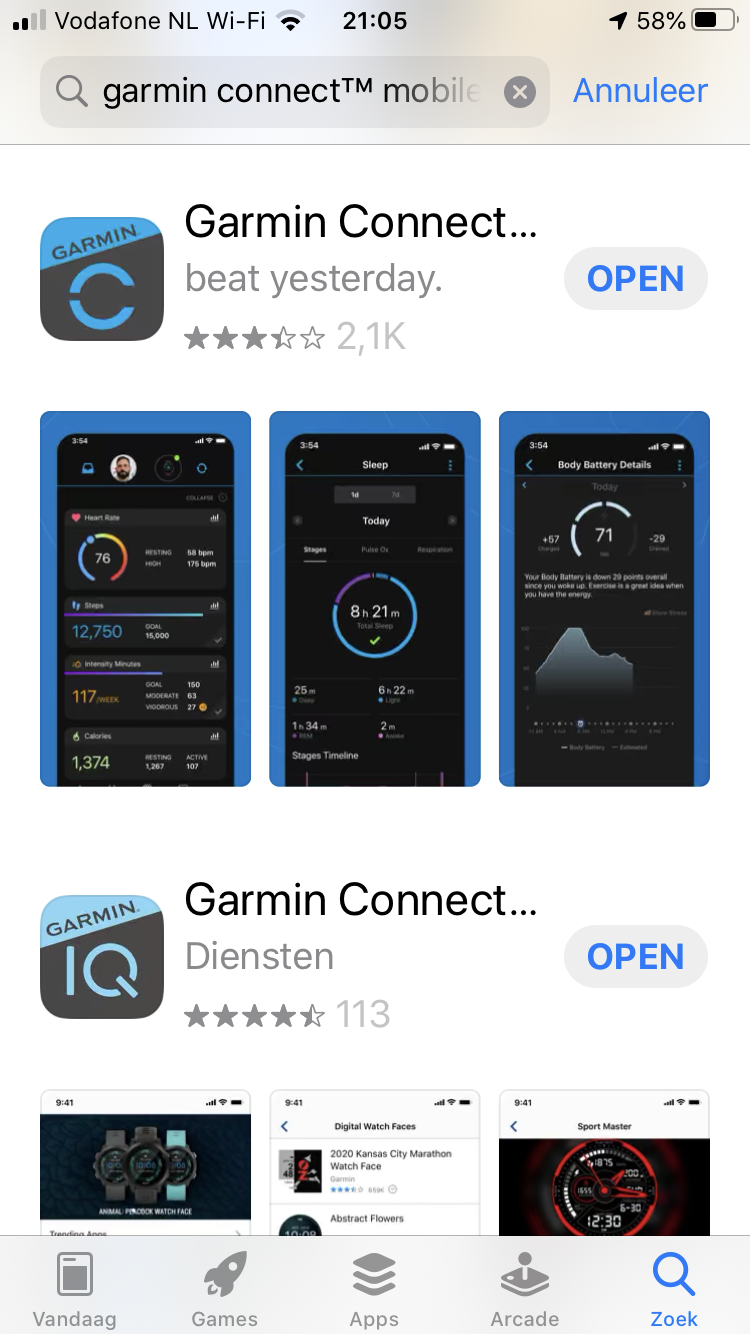The width and height of the screenshot is (750, 1334).
Task: Switch to the Vandaag tab
Action: tap(75, 1288)
